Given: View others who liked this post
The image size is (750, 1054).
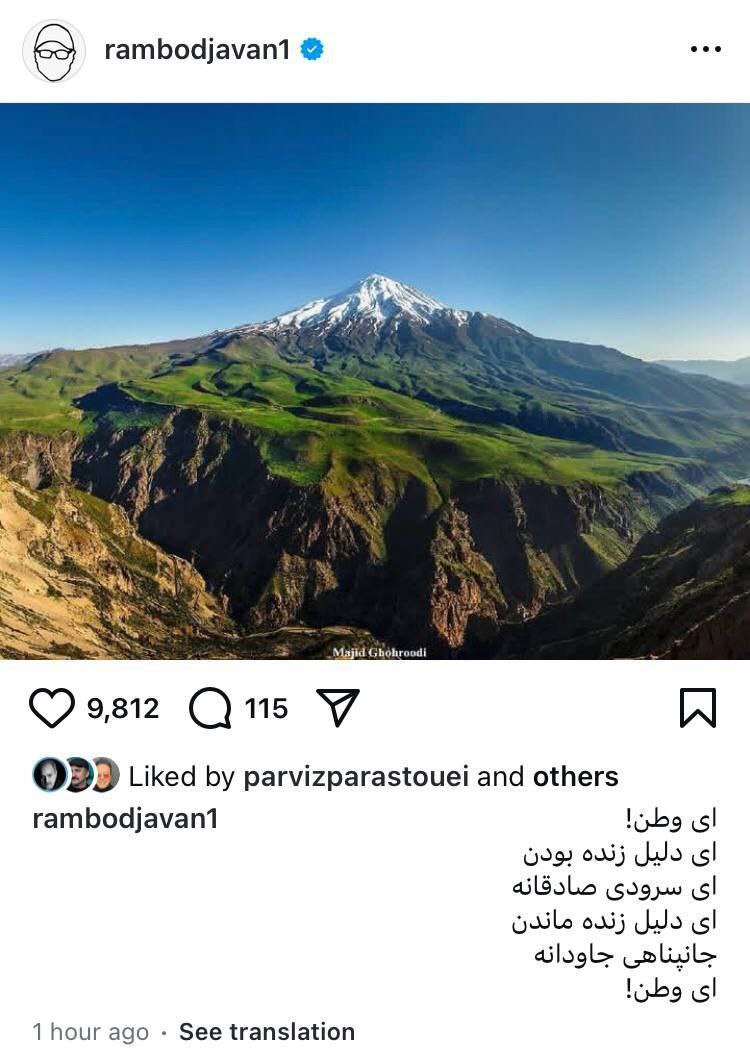Looking at the screenshot, I should coord(575,777).
